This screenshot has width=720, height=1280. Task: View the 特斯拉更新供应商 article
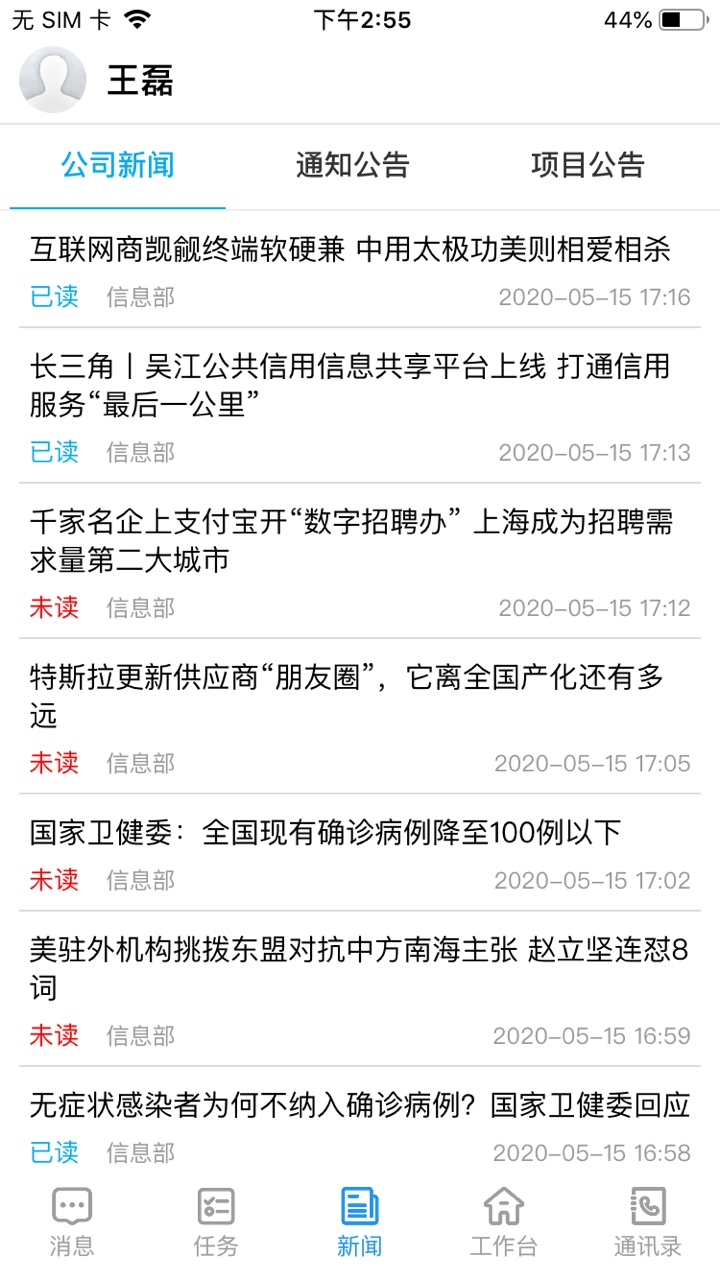pos(350,696)
